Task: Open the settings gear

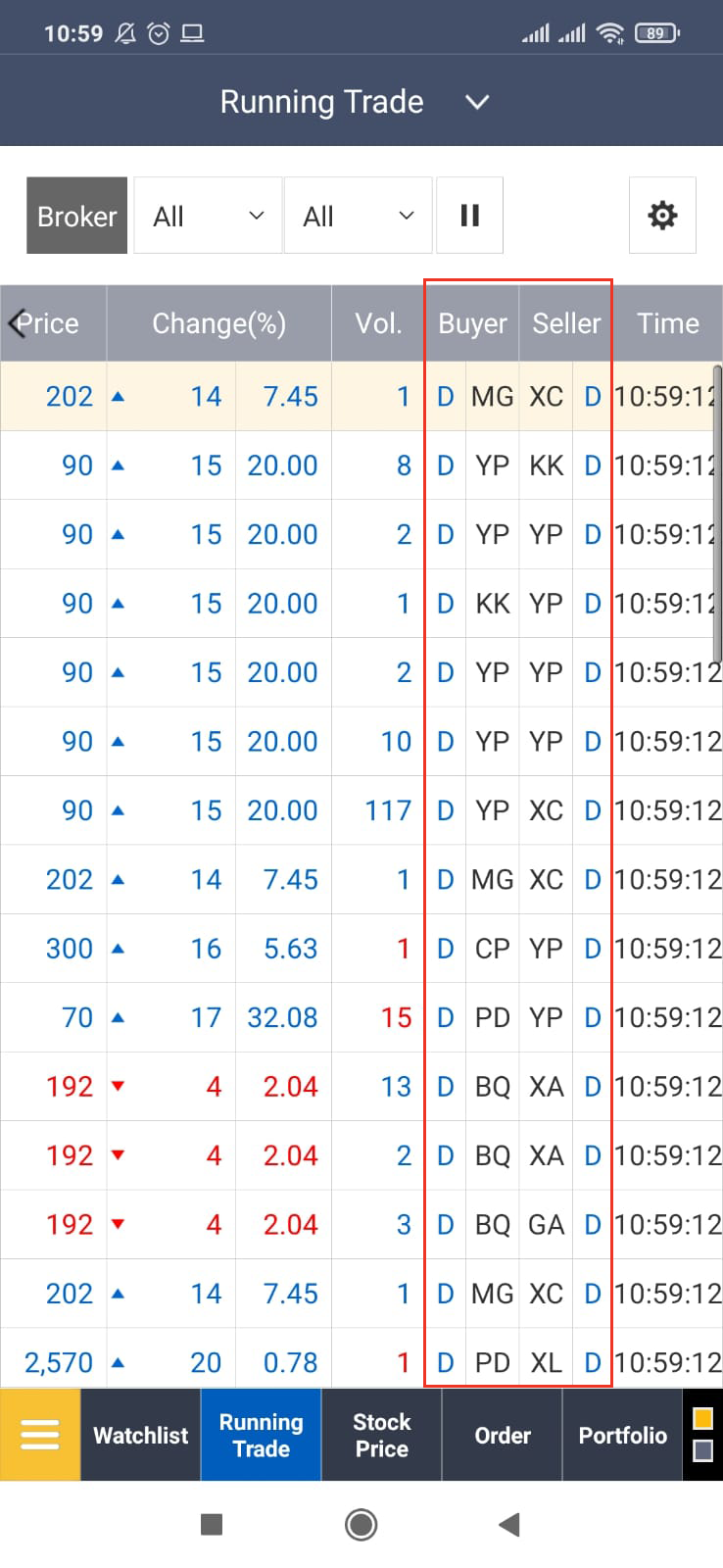Action: [x=662, y=216]
